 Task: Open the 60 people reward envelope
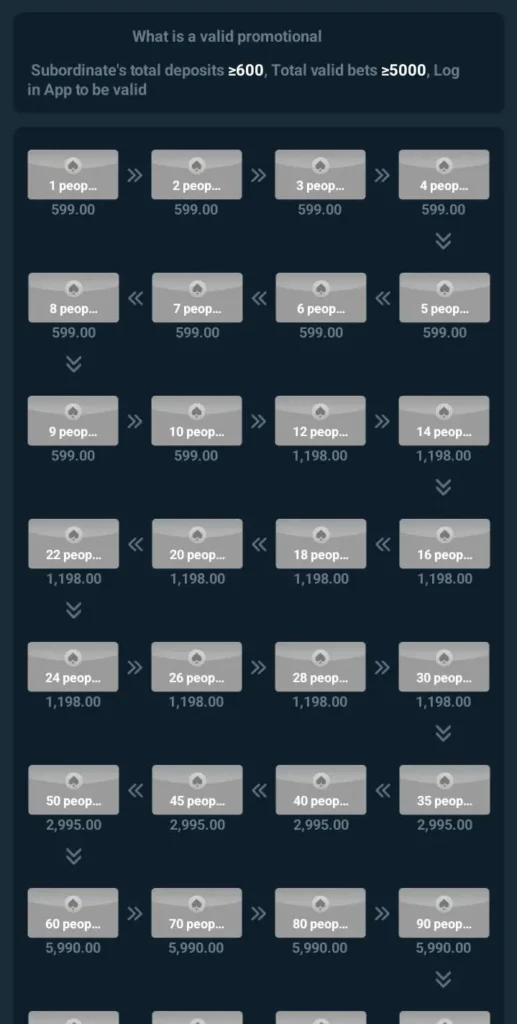(x=73, y=913)
